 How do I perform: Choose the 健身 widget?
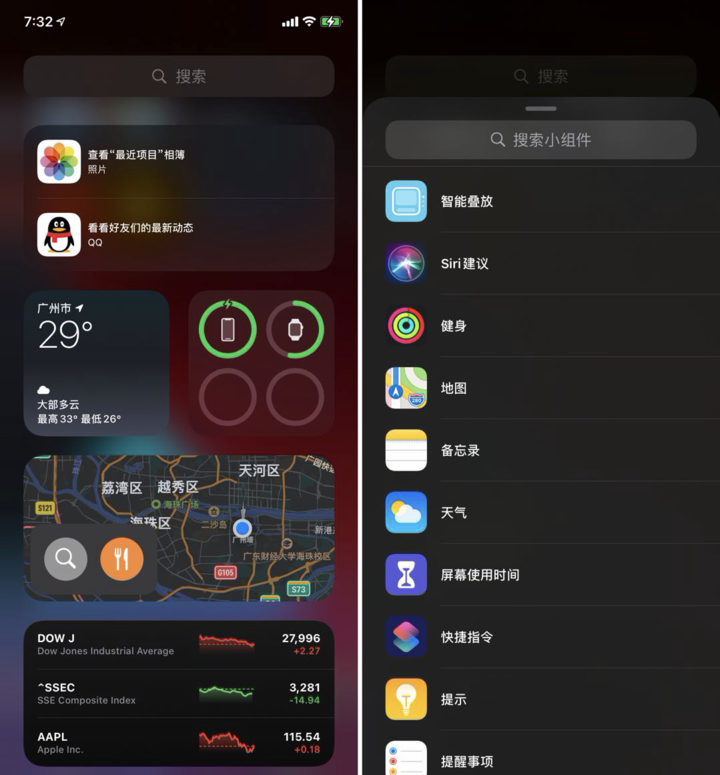(540, 326)
